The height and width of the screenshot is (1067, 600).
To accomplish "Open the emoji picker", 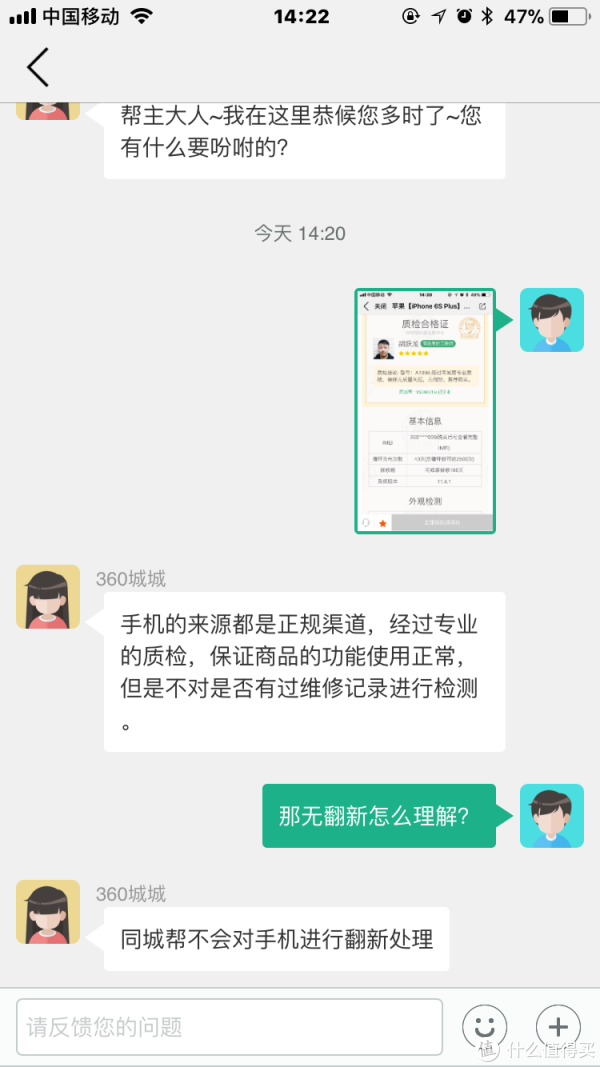I will [x=485, y=1026].
